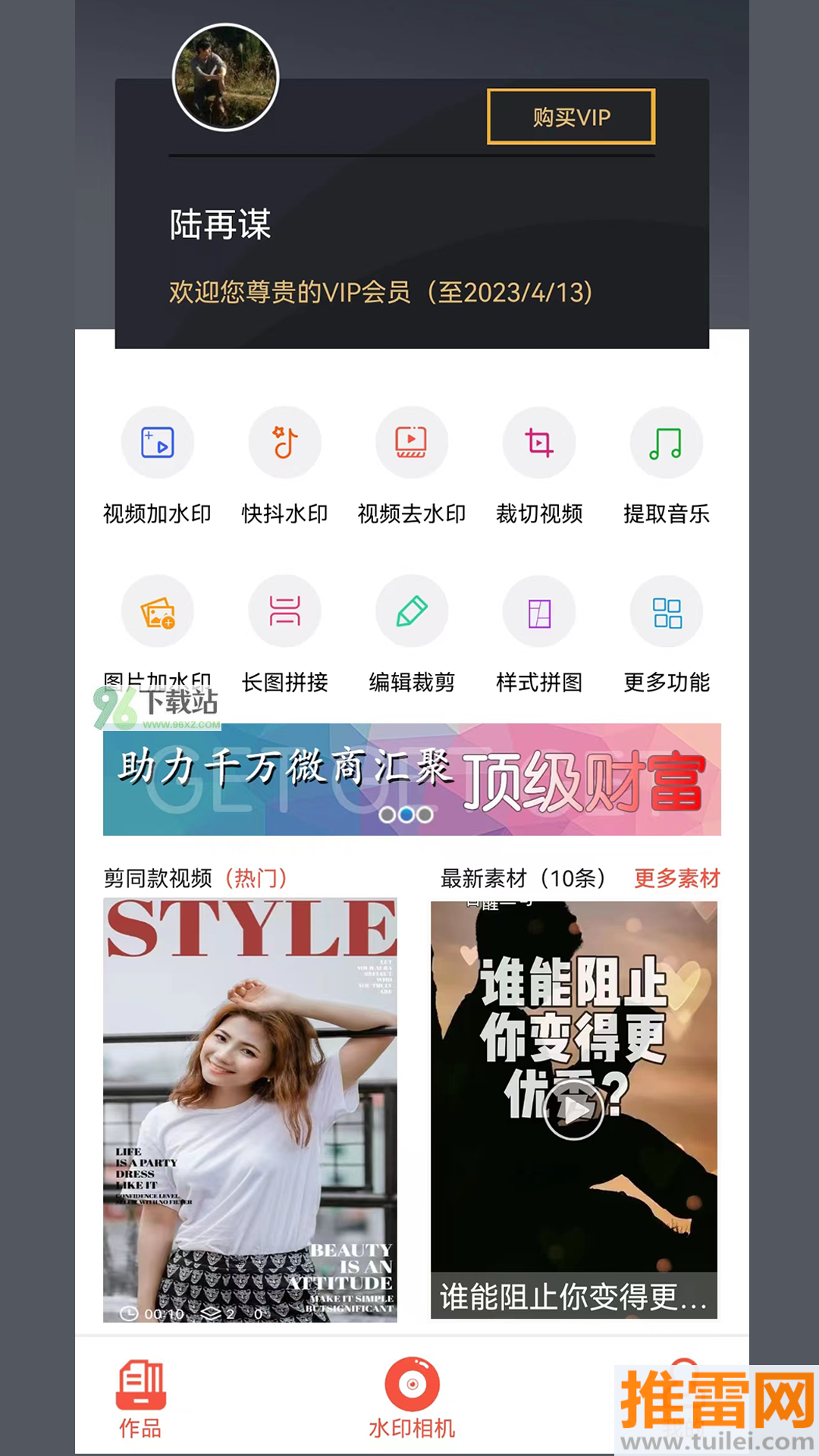The image size is (819, 1456).
Task: Play the 谁能阻止你变得更优秀 video
Action: [x=573, y=1109]
